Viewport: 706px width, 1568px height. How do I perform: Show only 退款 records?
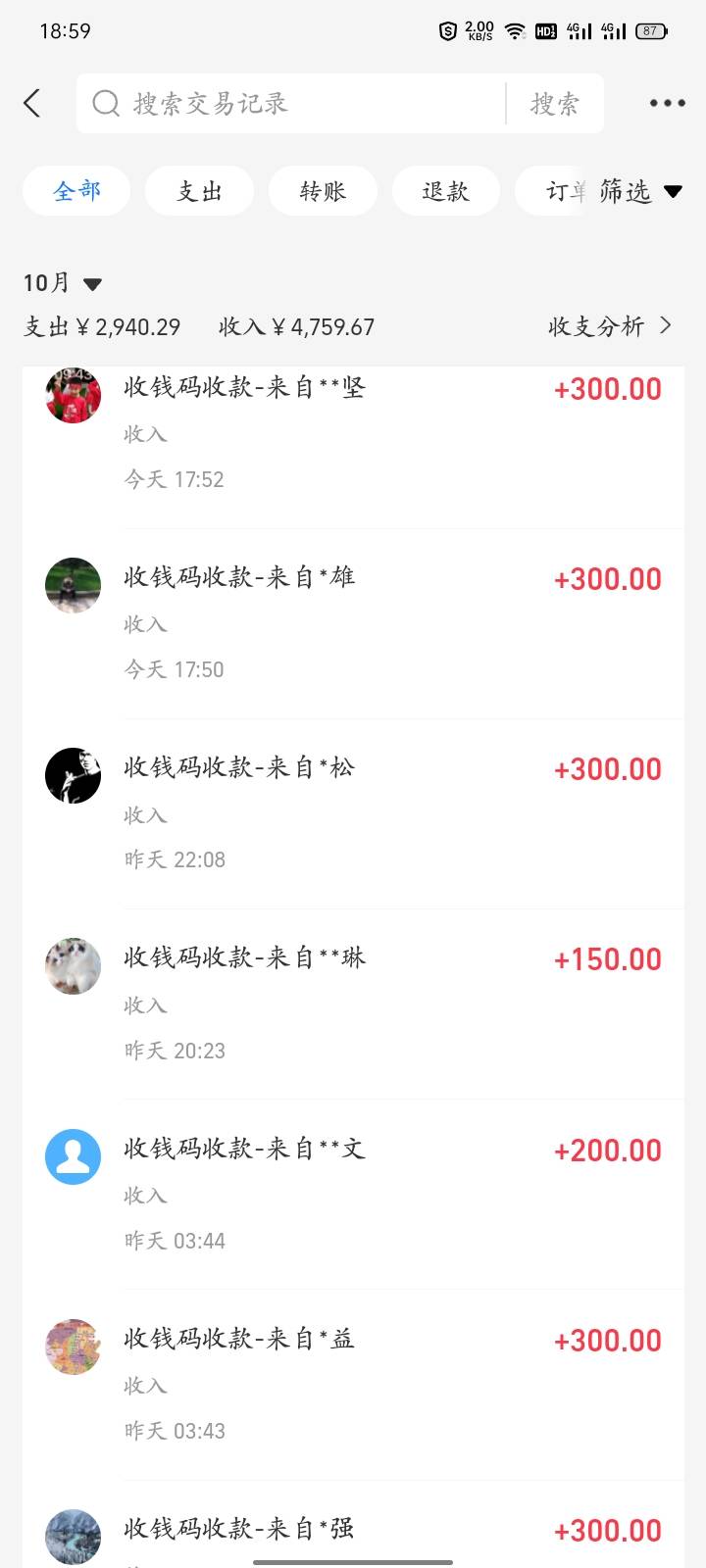click(445, 191)
